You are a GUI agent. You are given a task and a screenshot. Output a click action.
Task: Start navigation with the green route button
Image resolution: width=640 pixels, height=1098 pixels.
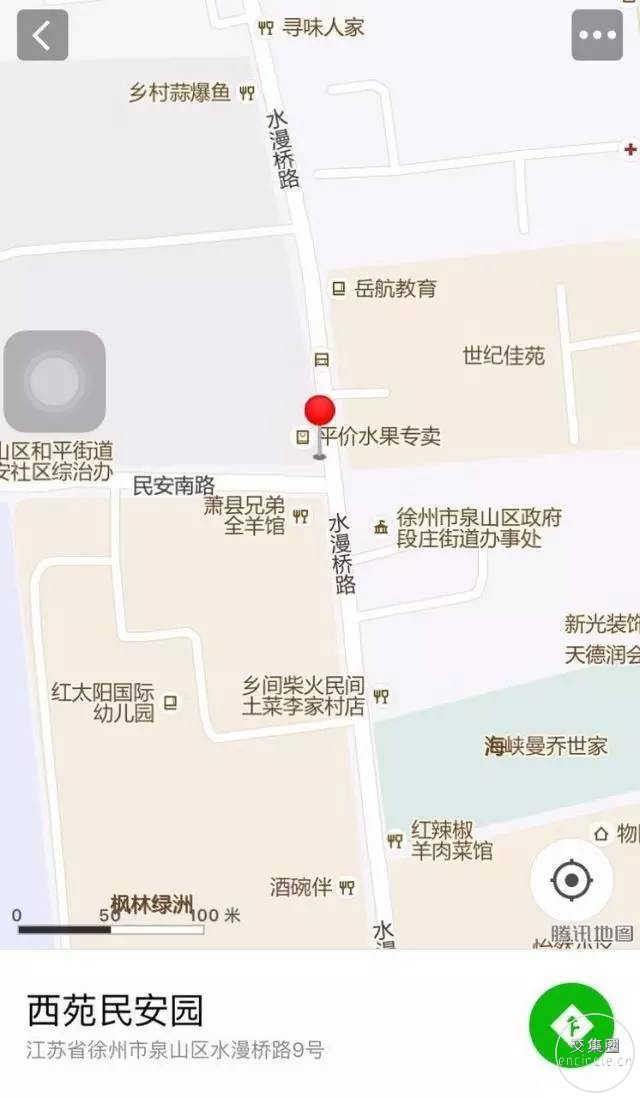pos(572,1024)
